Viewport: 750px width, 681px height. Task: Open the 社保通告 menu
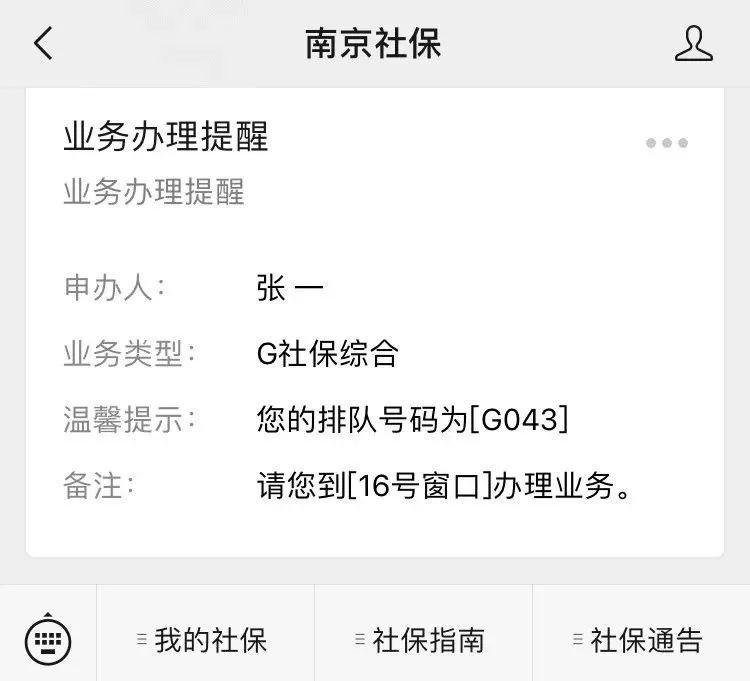point(641,639)
